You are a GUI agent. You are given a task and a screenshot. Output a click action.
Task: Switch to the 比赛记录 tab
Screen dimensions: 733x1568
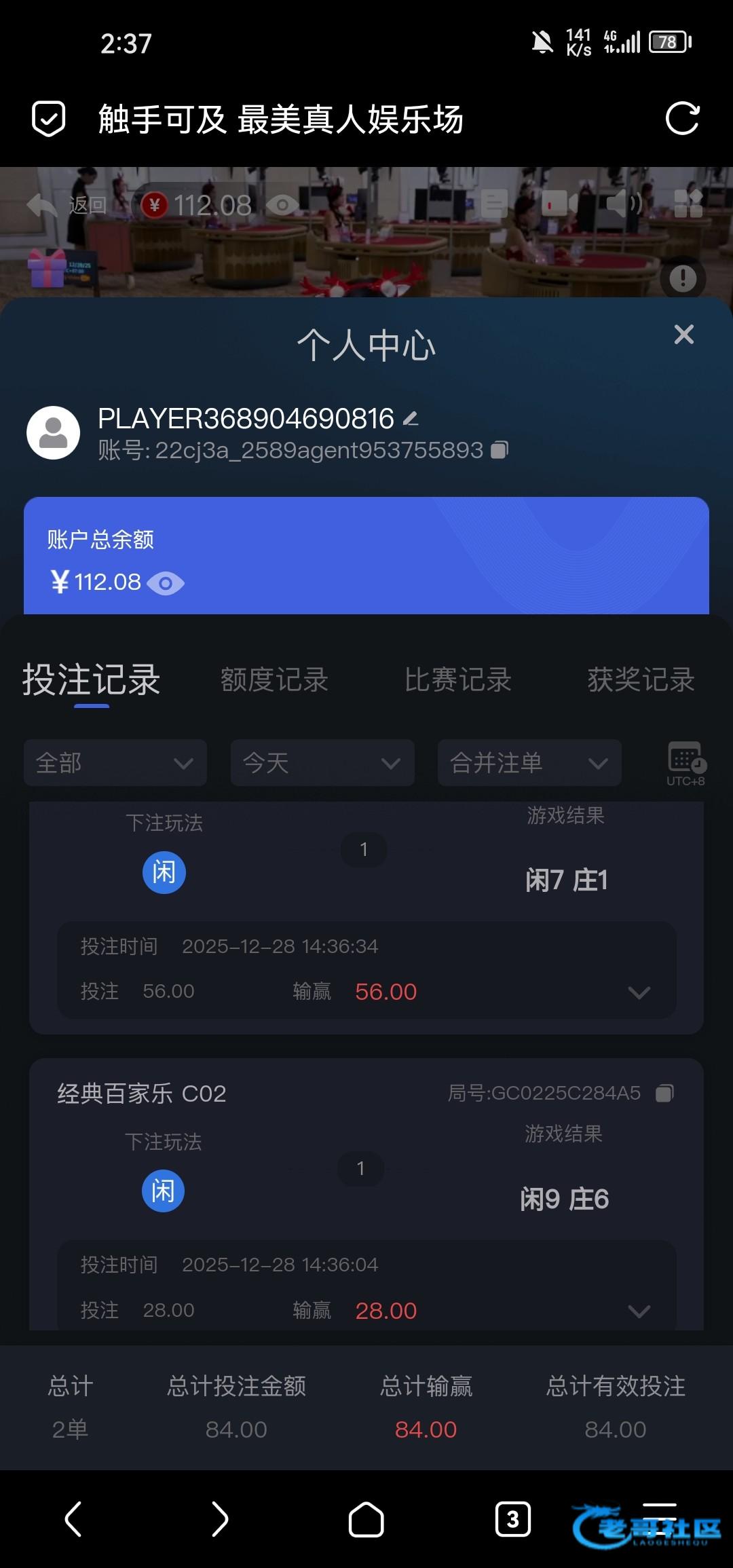coord(458,680)
